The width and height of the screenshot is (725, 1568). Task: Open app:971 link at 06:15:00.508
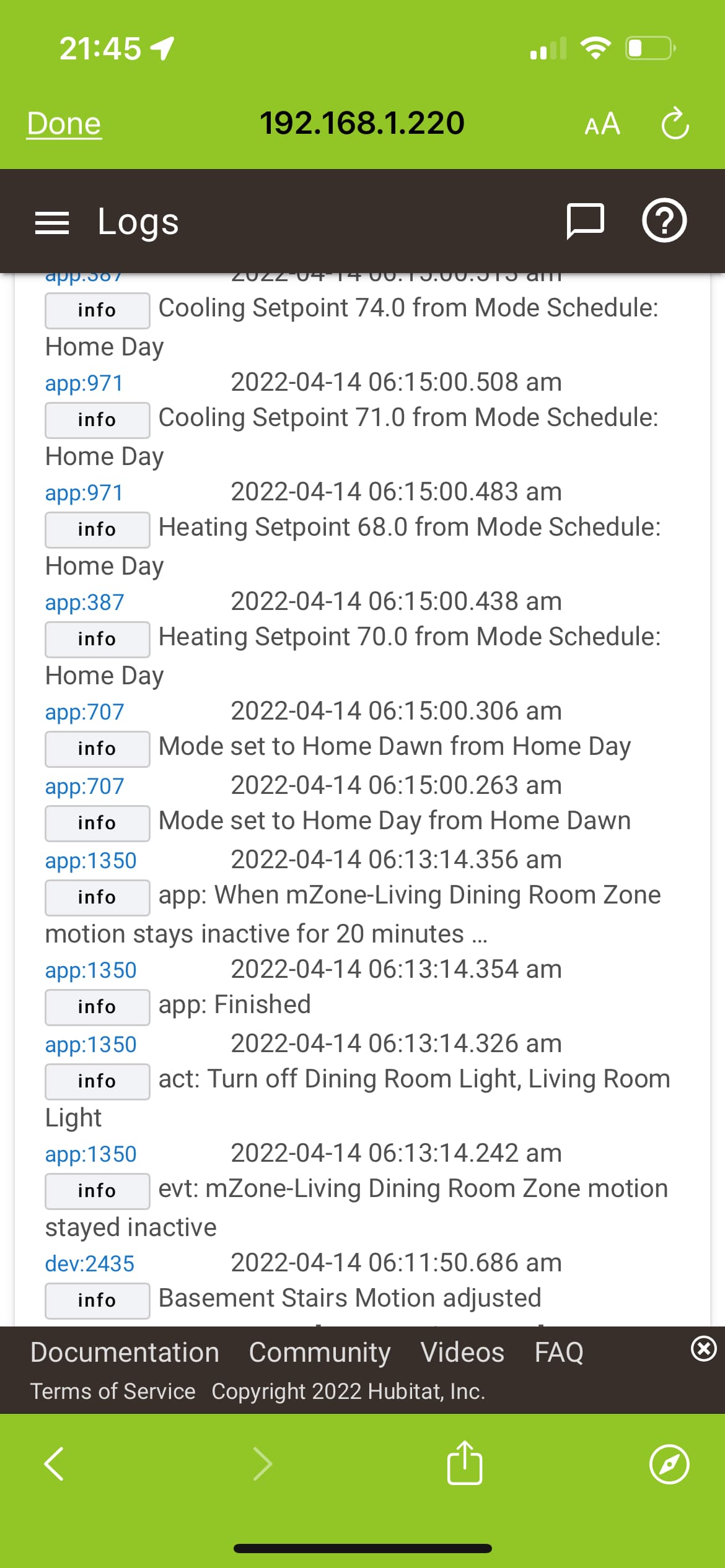[x=84, y=383]
